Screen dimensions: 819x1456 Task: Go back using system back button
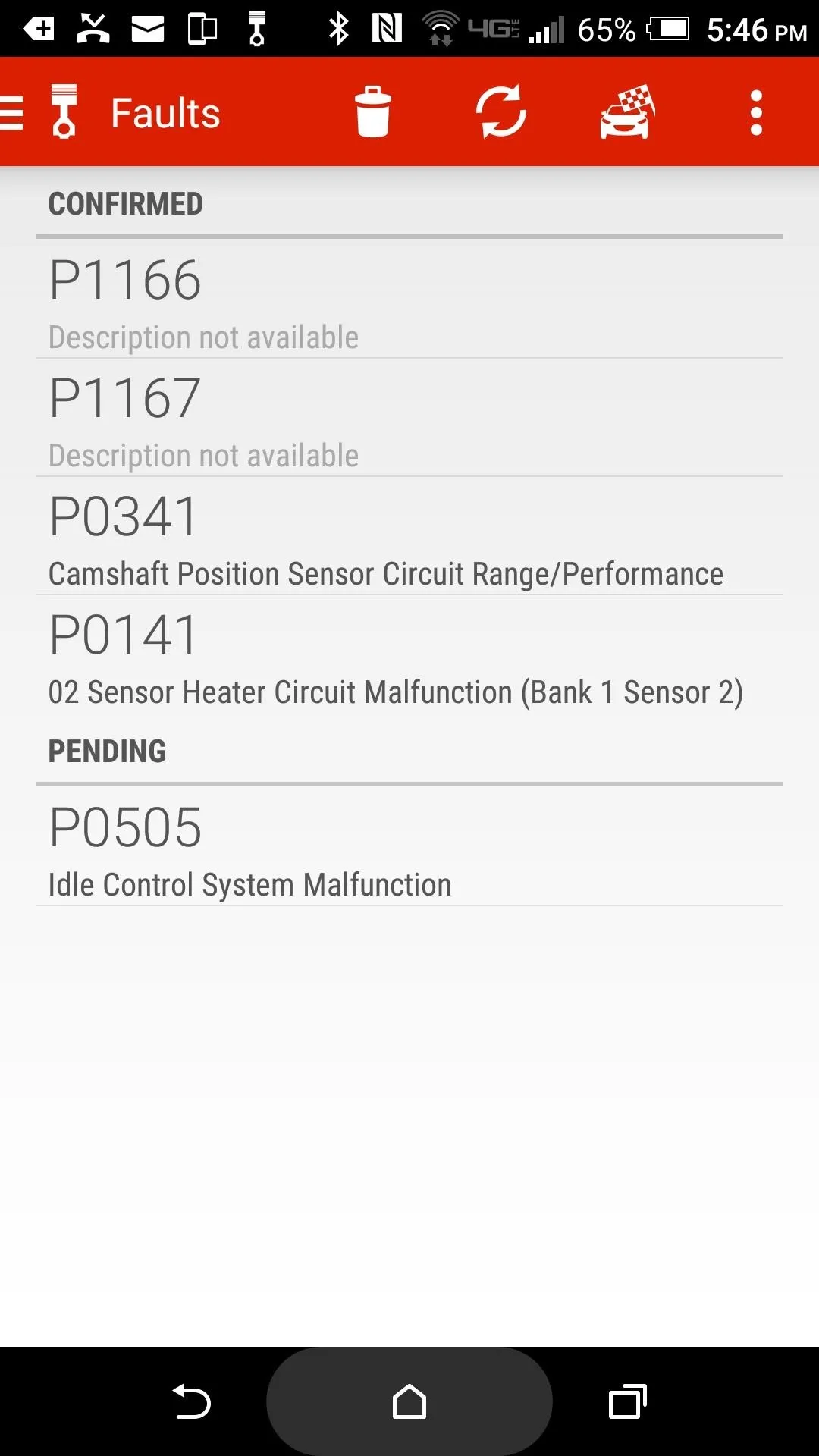(192, 1401)
